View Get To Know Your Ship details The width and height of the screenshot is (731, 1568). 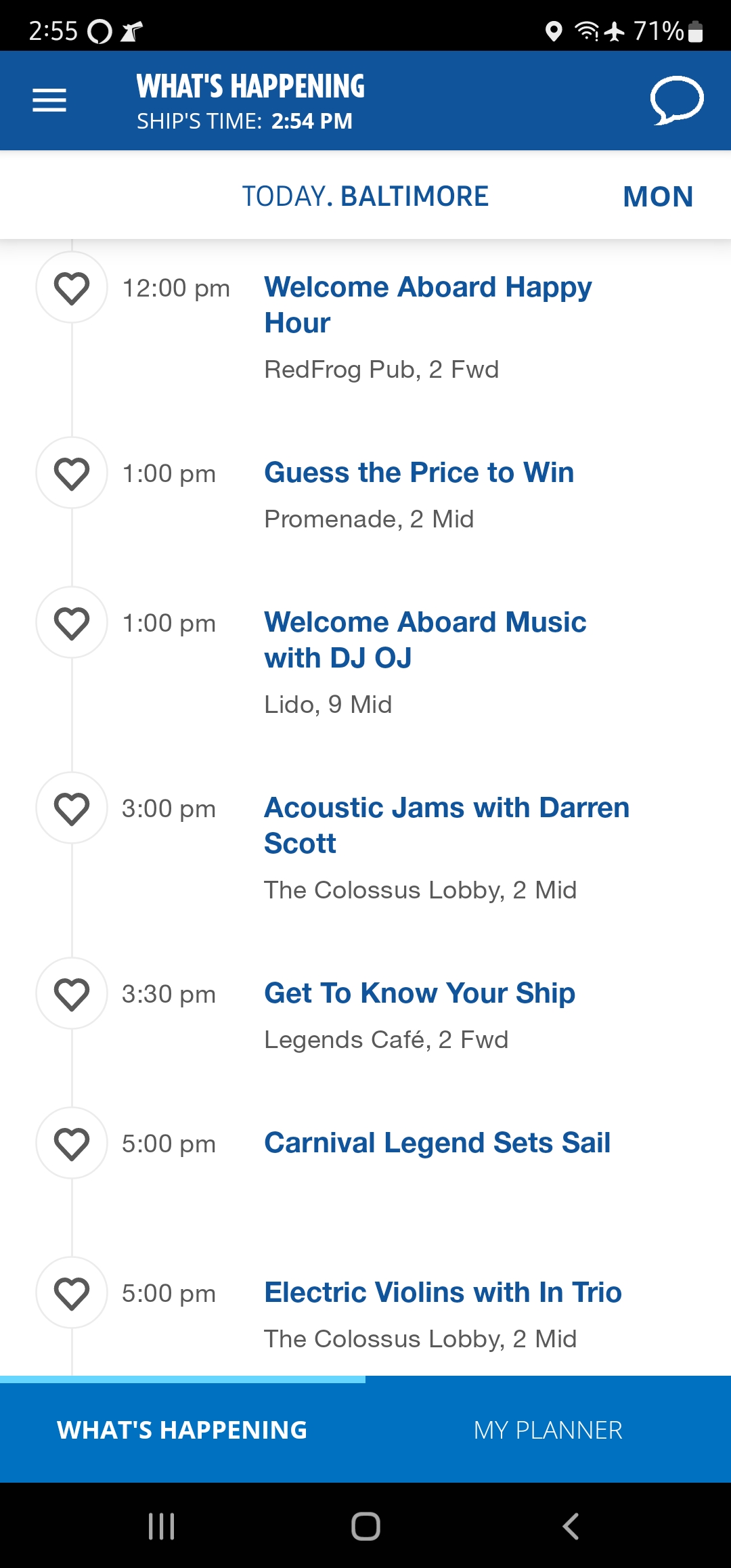(x=420, y=993)
